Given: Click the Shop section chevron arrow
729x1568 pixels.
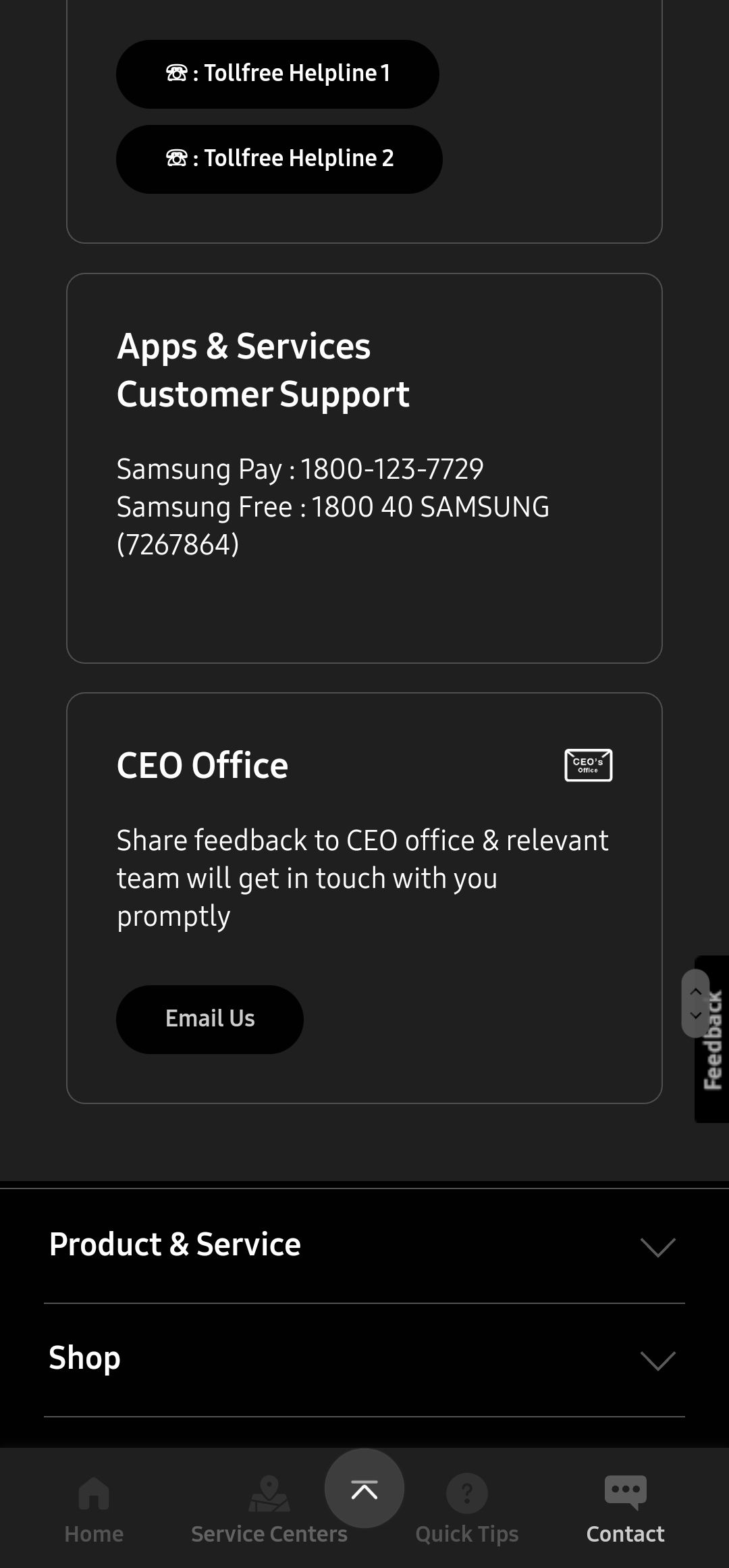Looking at the screenshot, I should [x=658, y=1359].
